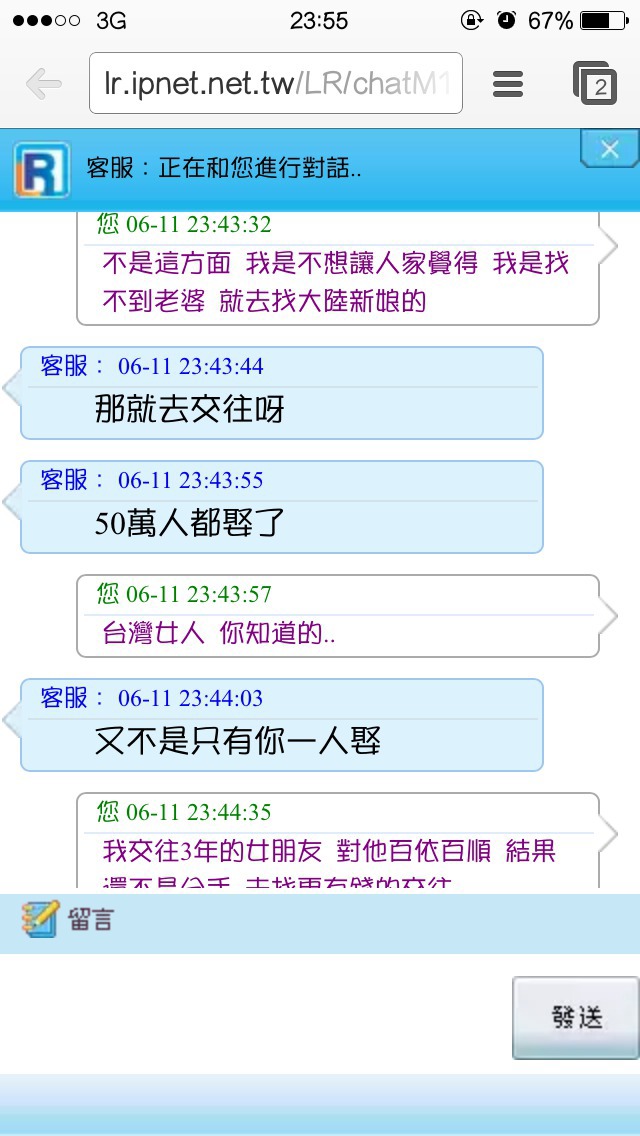Image resolution: width=640 pixels, height=1136 pixels.
Task: Send the message with 發送
Action: (x=576, y=1018)
